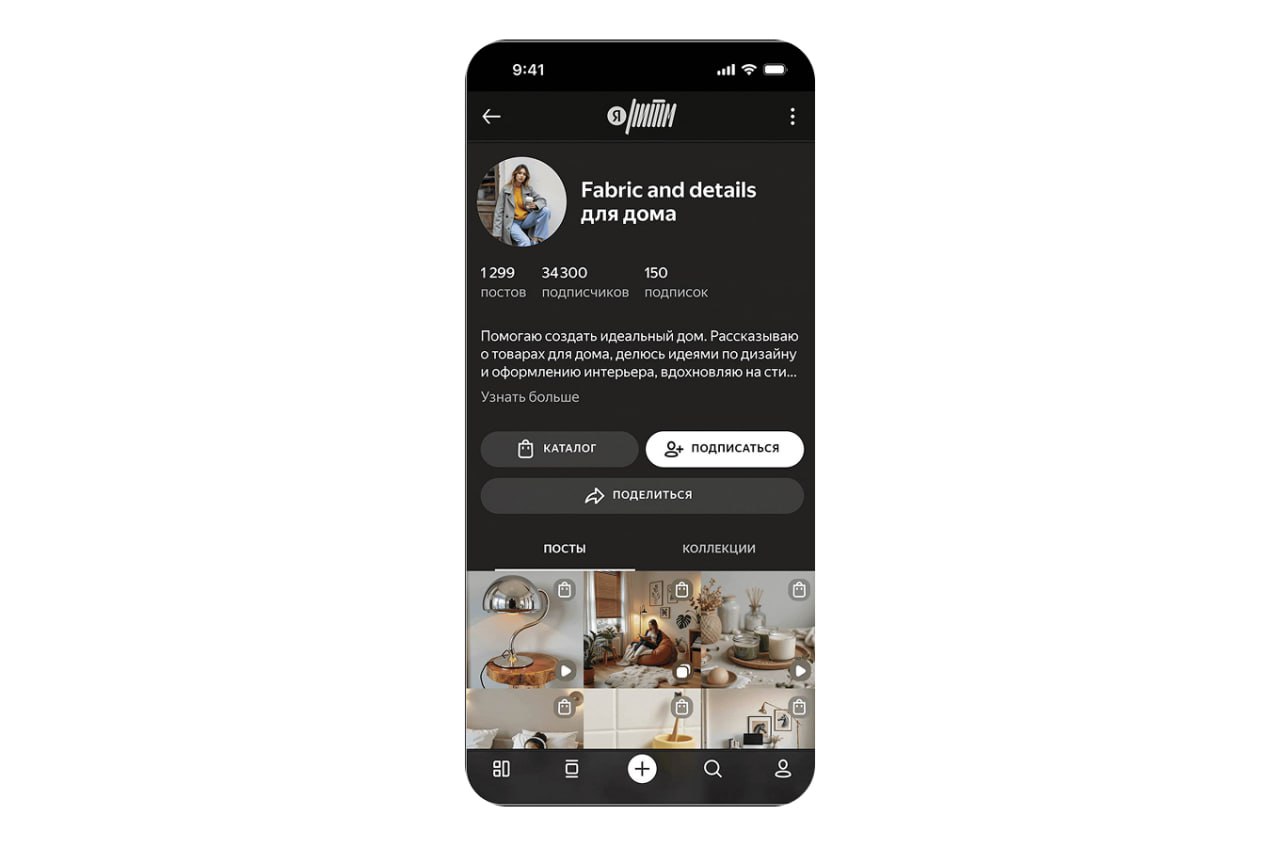Open the Каталог button
This screenshot has width=1280, height=847.
click(x=559, y=449)
